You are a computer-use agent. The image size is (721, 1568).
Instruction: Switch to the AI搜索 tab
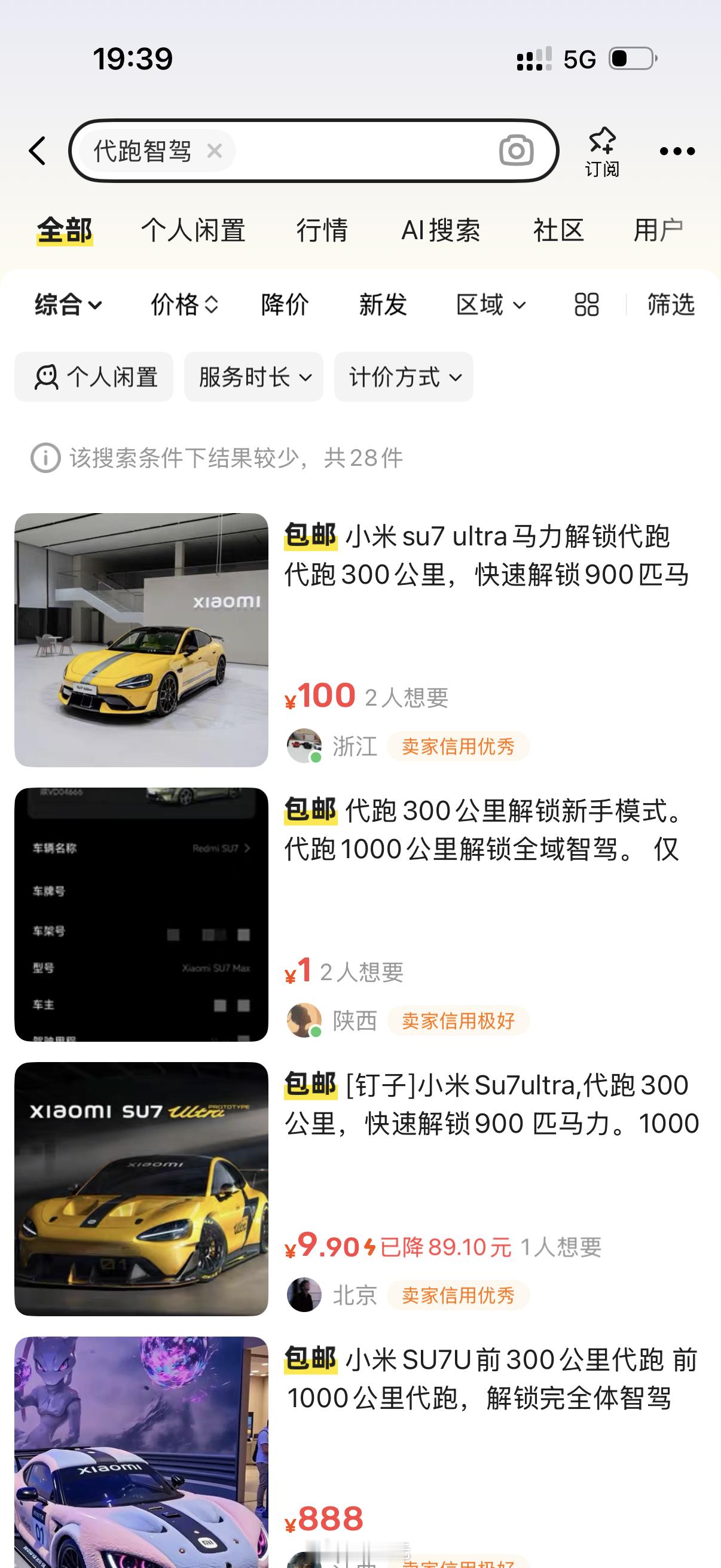click(x=441, y=231)
